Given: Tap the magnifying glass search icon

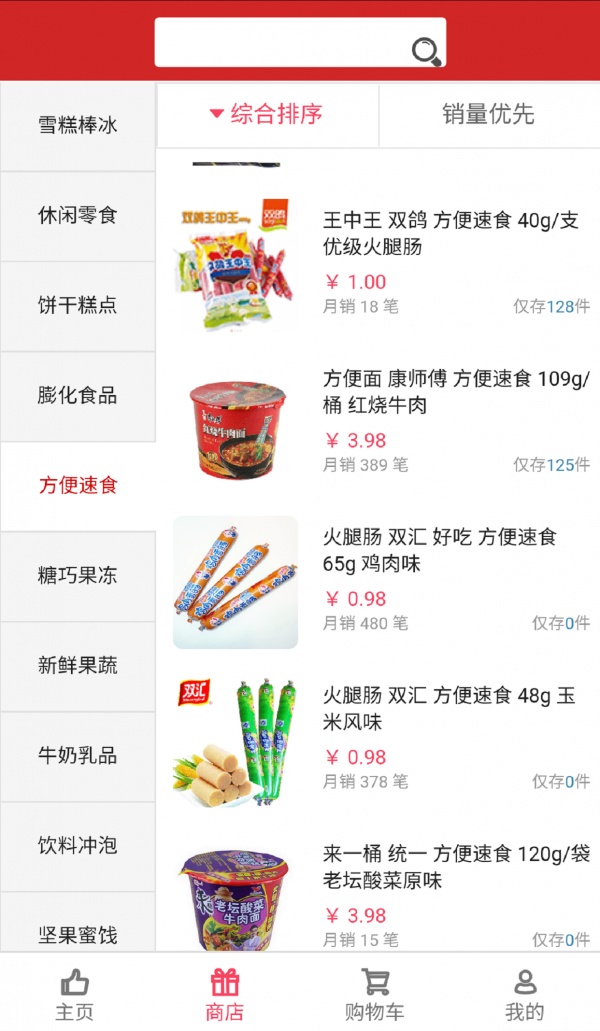Looking at the screenshot, I should pyautogui.click(x=427, y=50).
